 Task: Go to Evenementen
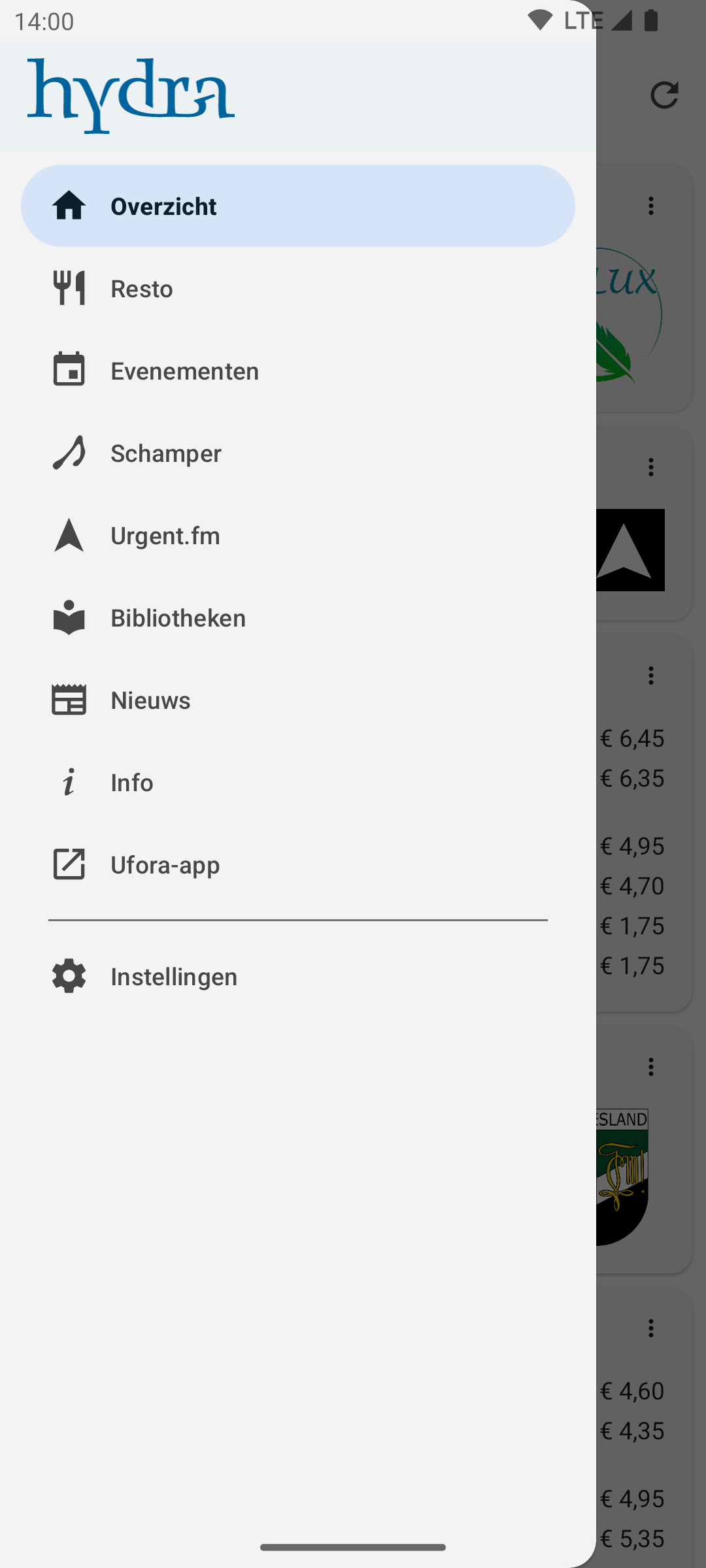tap(297, 370)
